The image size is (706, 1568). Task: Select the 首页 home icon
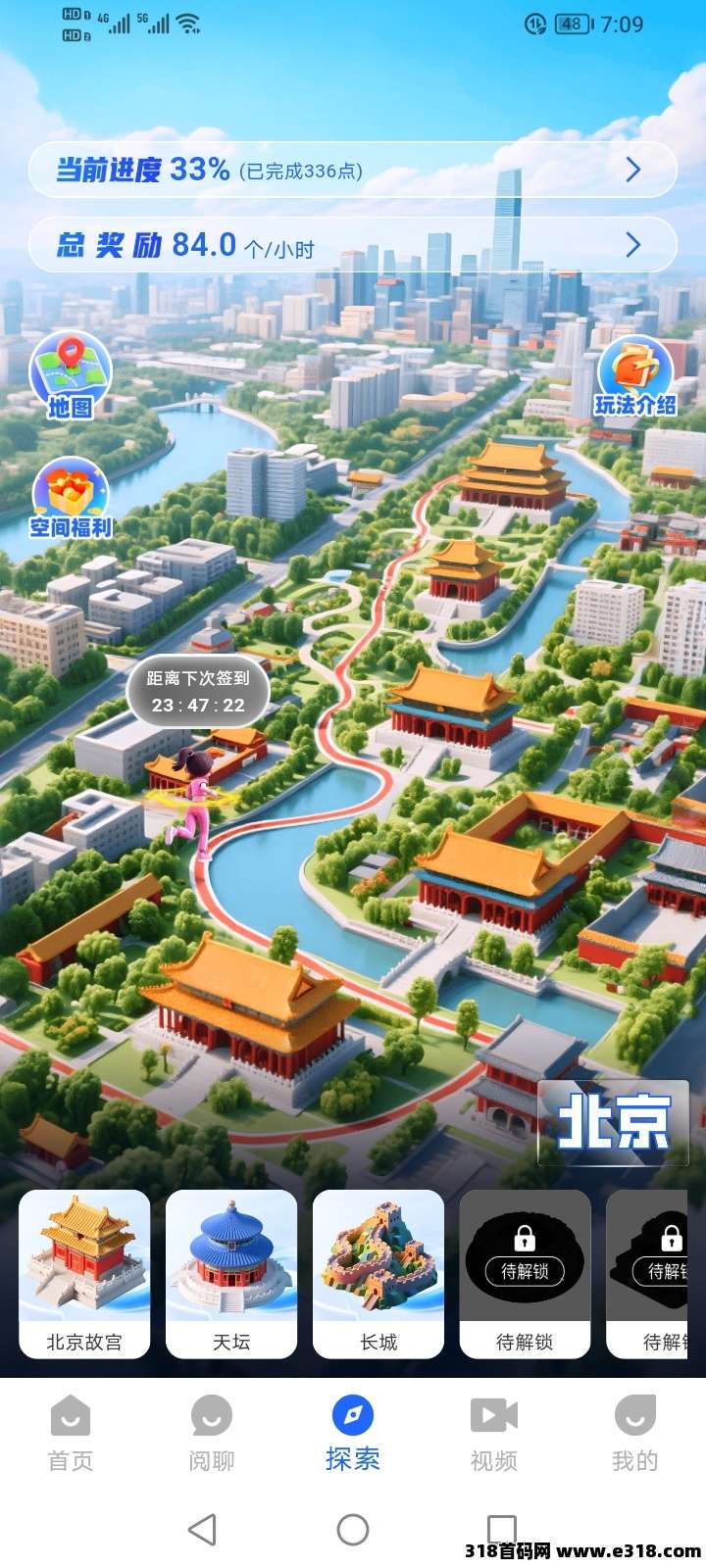(69, 1415)
